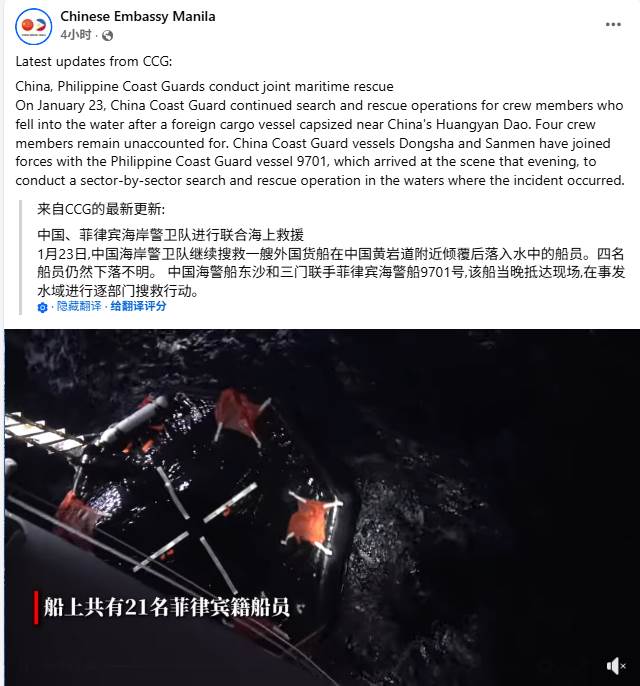Open the post's three-dot options menu
Image resolution: width=640 pixels, height=686 pixels.
(612, 25)
